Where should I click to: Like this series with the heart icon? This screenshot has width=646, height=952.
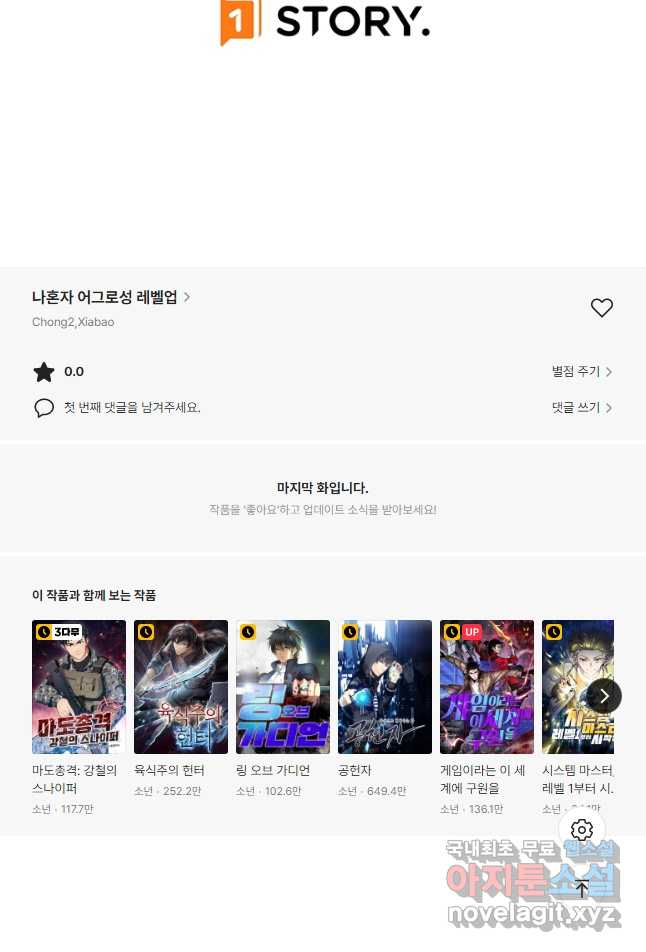pos(601,308)
